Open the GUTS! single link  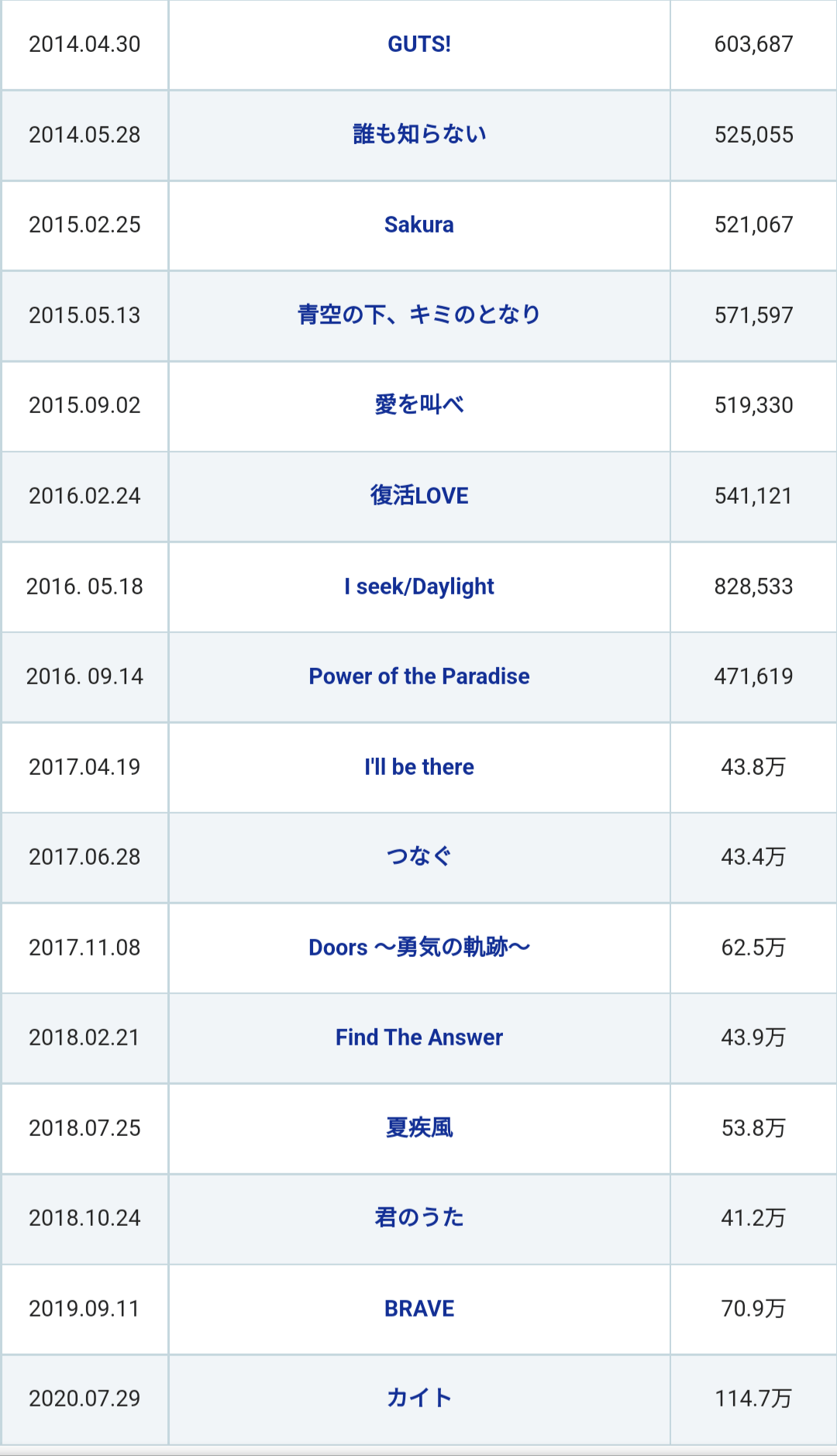tap(418, 44)
